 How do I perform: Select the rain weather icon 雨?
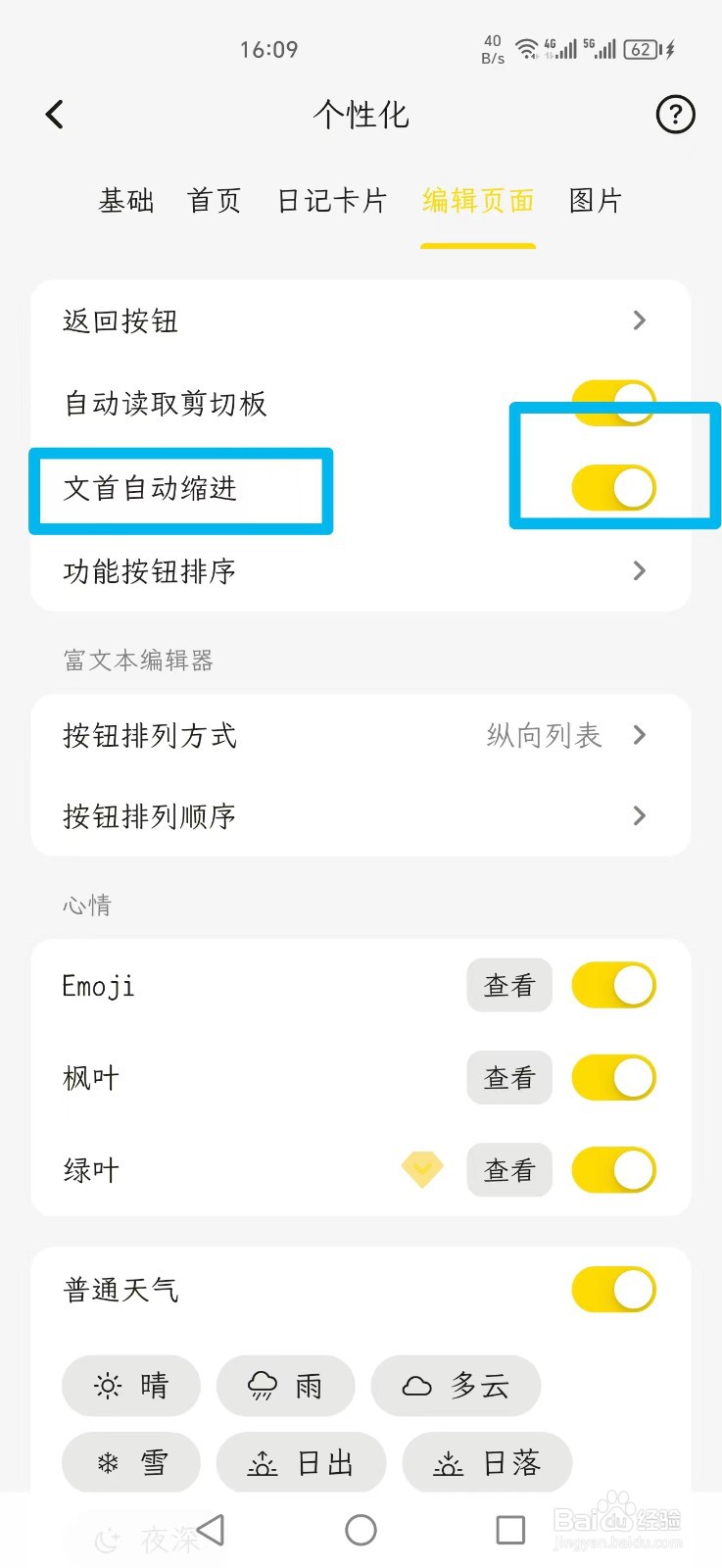point(285,1385)
